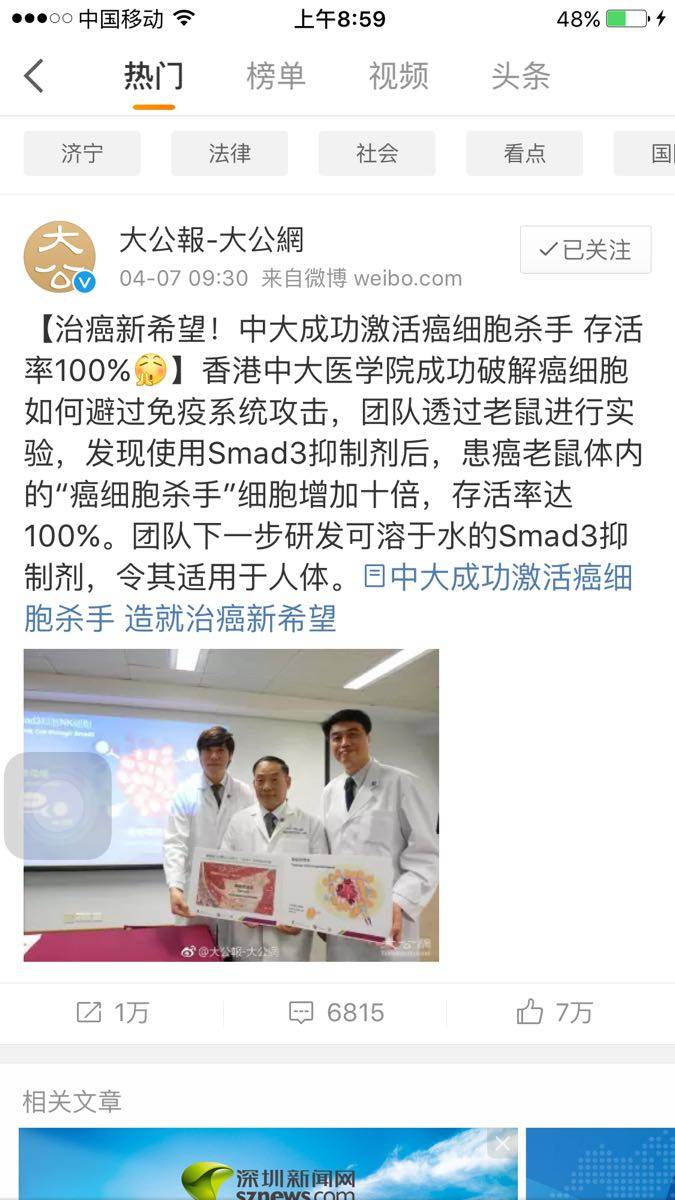Select the 济宁 category chip
Screen dimensions: 675x1200
tap(82, 153)
